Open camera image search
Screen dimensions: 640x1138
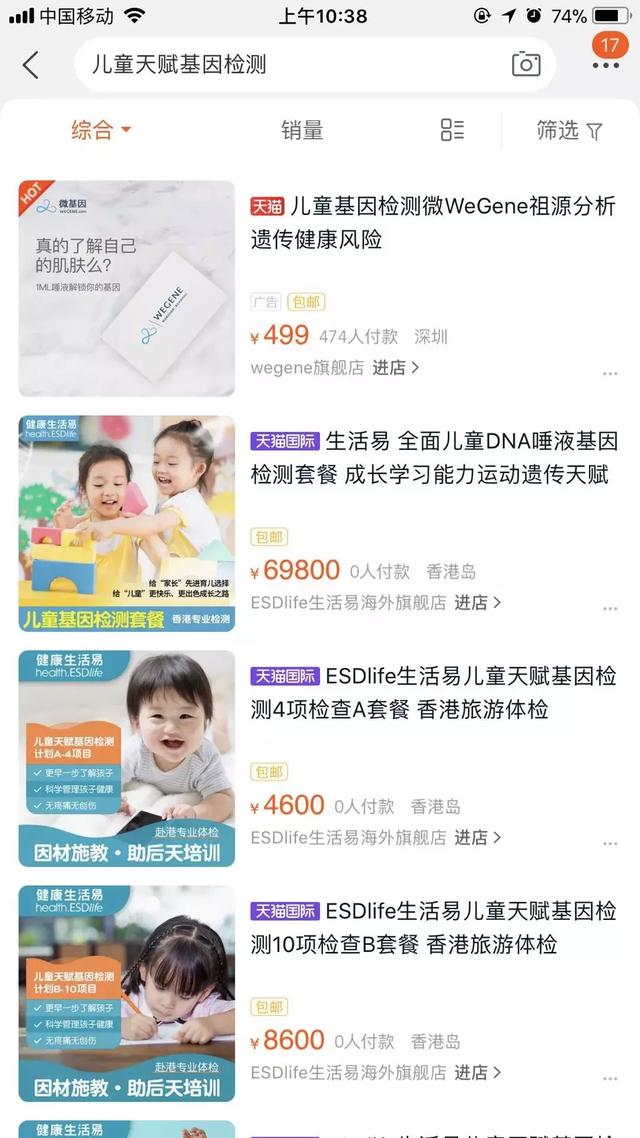tap(526, 65)
